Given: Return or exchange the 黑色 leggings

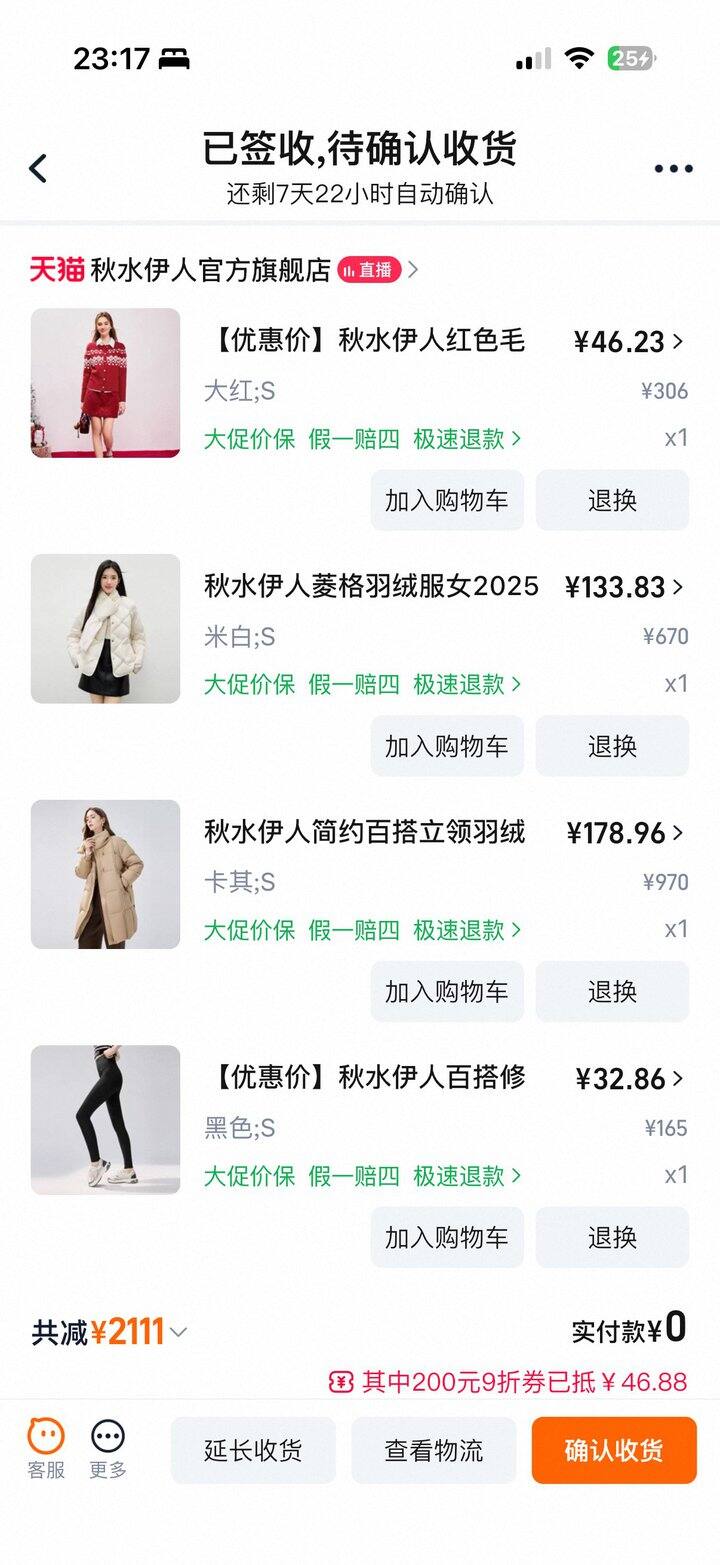Looking at the screenshot, I should pos(612,1238).
